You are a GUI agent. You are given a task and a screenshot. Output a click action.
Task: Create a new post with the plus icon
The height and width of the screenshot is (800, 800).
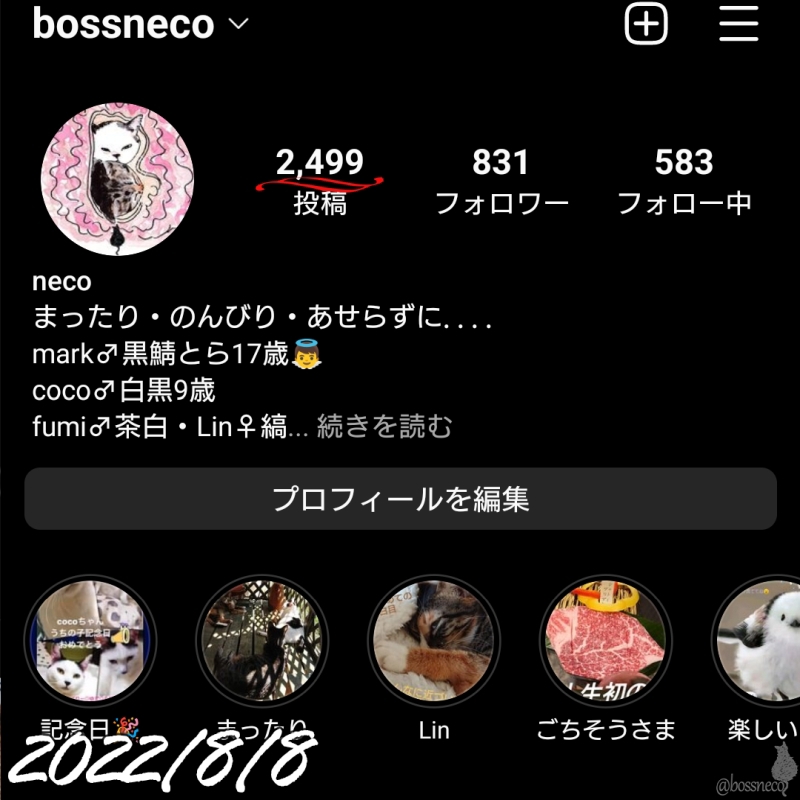(646, 24)
